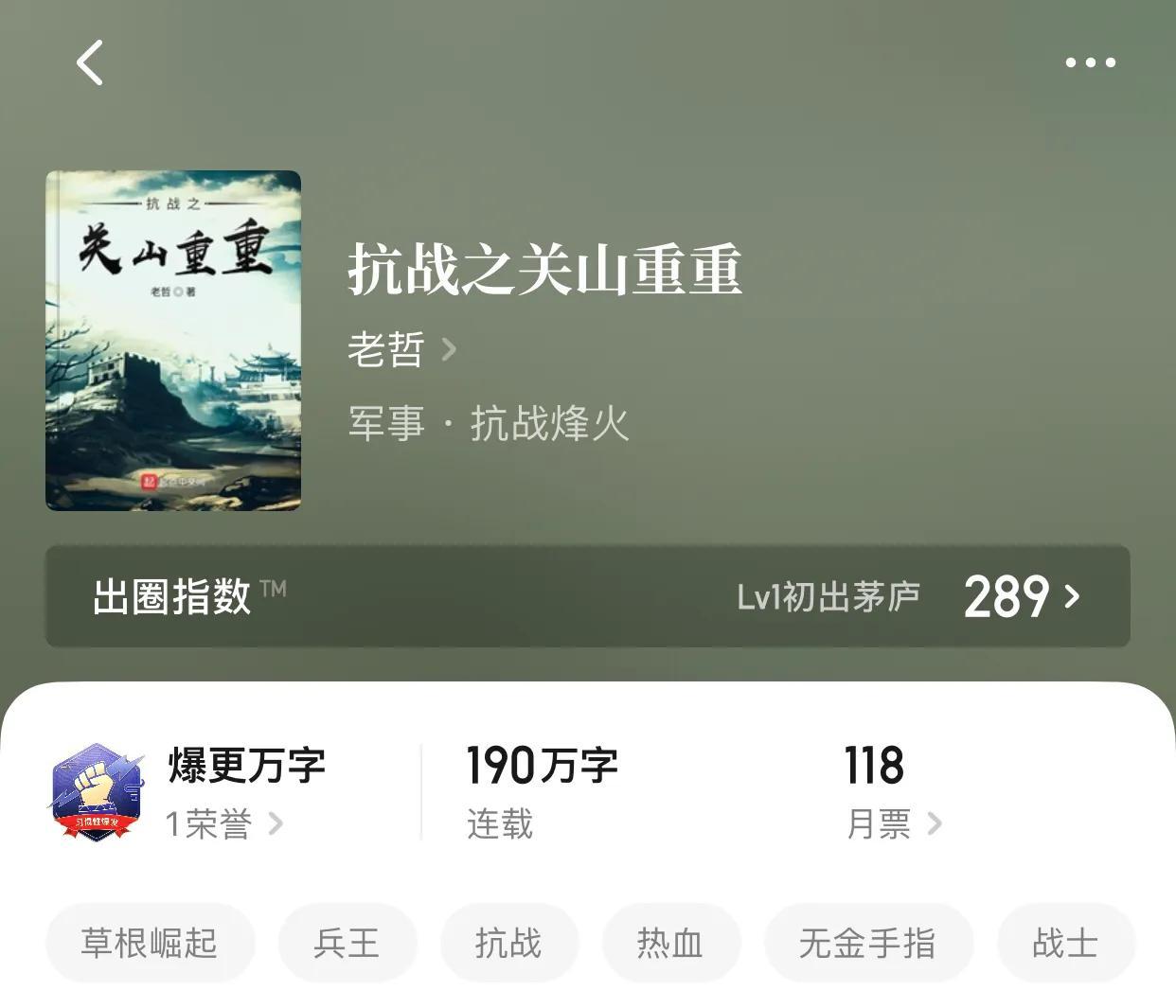
Task: Open the 月票 monthly tickets page
Action: pos(891,822)
